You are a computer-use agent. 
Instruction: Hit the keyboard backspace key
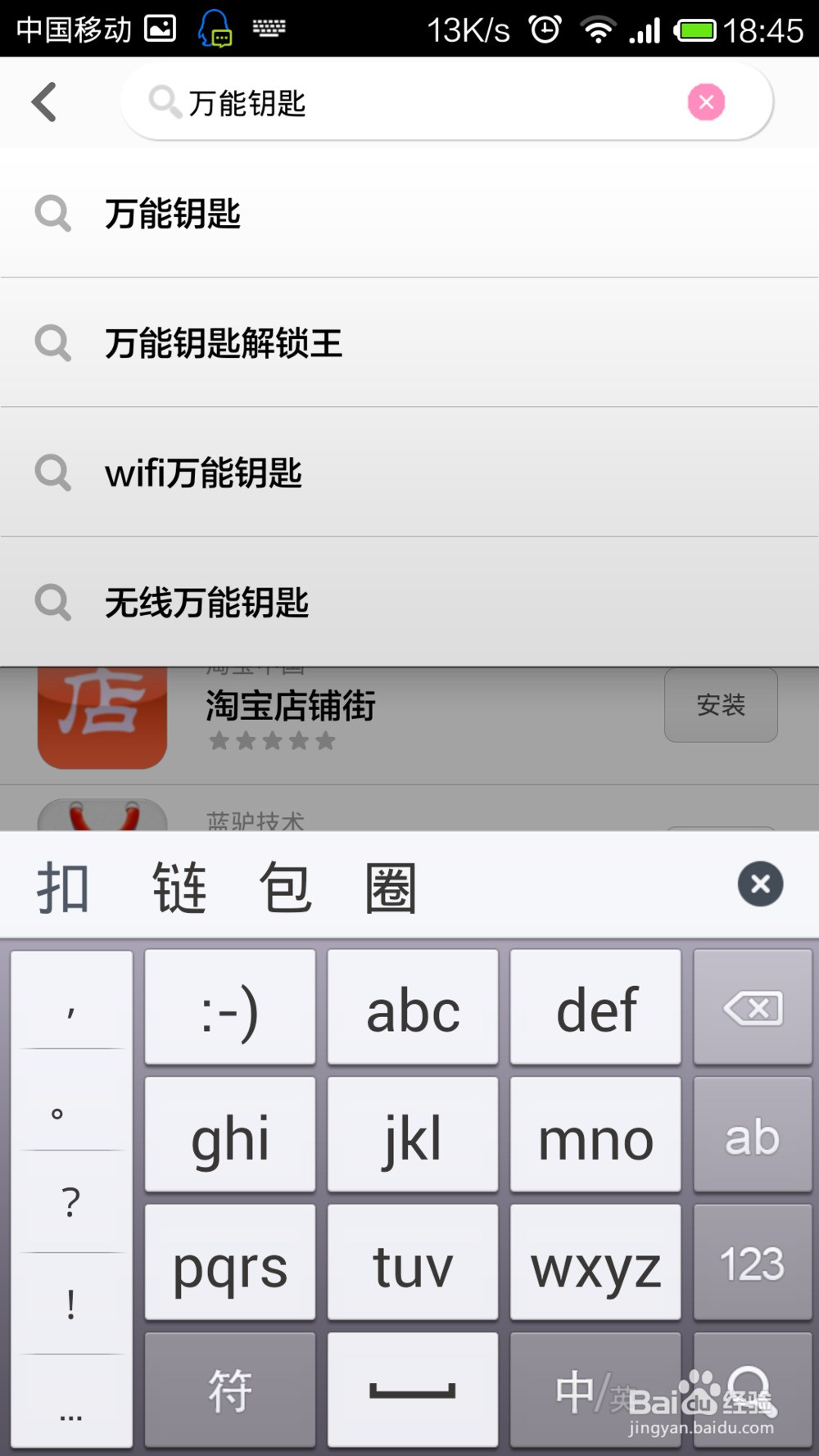click(753, 1008)
